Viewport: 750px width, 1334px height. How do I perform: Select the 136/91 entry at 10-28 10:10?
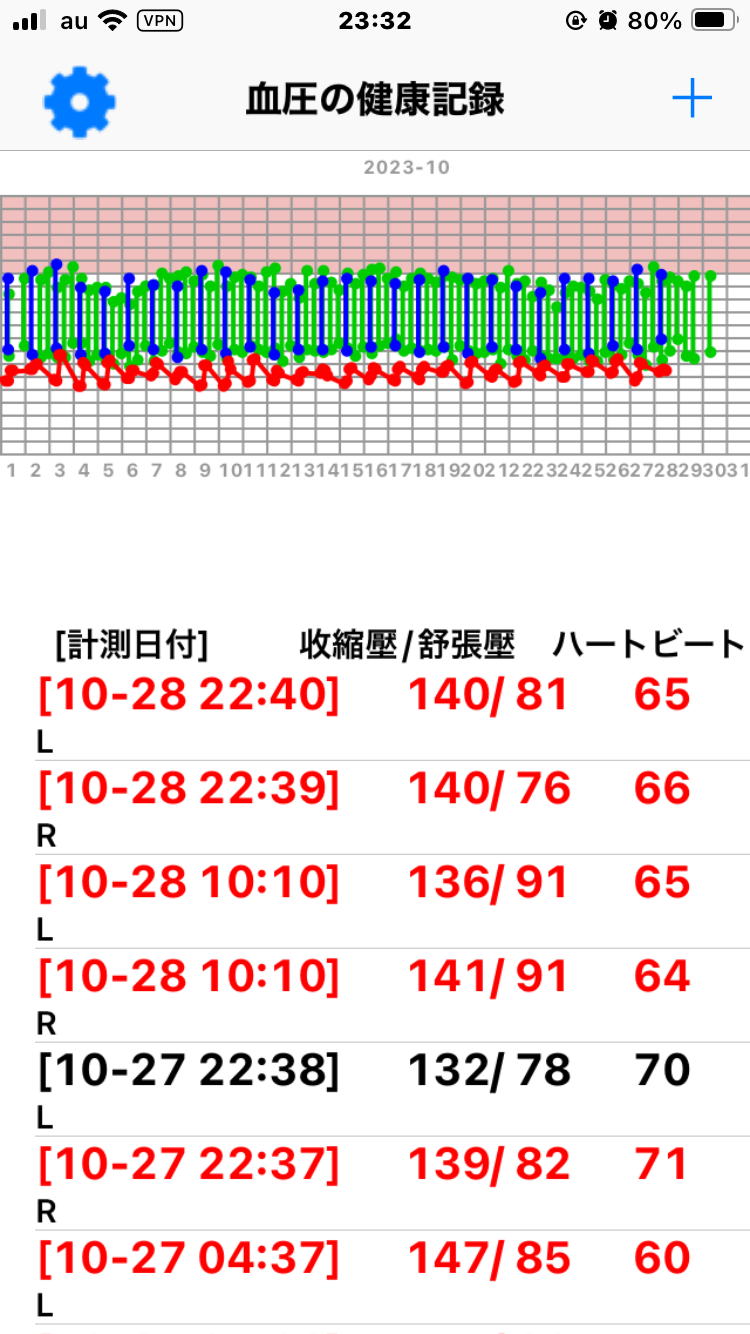click(375, 902)
